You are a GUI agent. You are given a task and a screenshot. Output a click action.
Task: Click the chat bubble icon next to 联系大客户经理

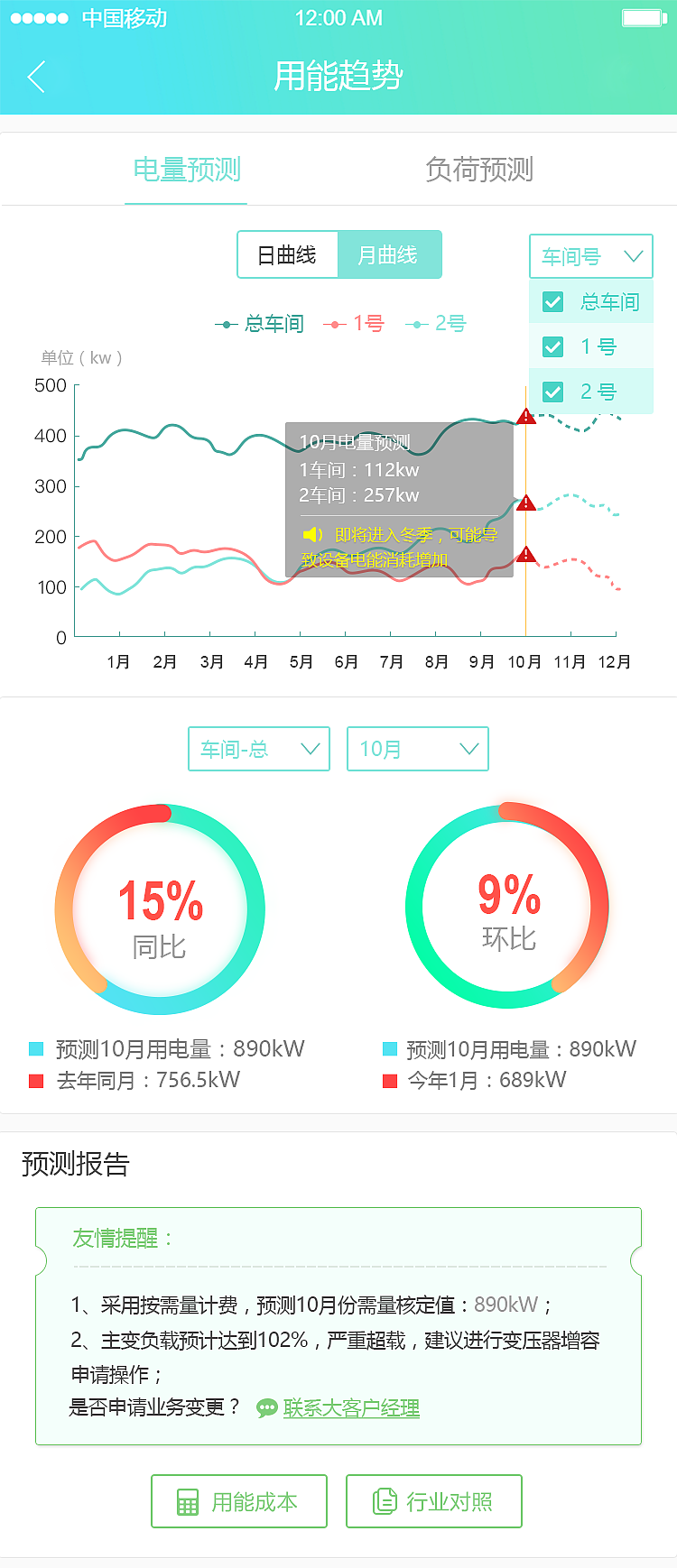pos(265,1407)
